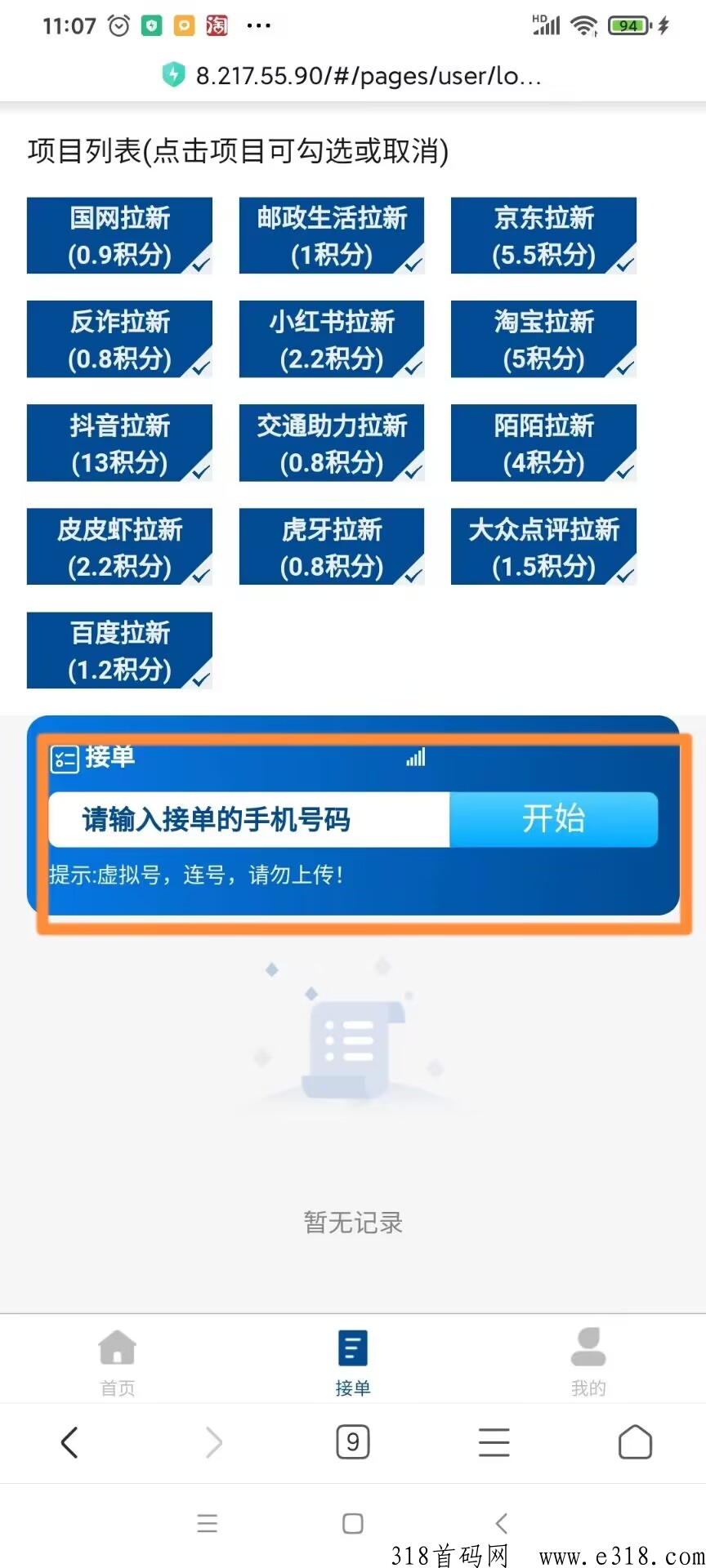Switch to the 首页 tab
The height and width of the screenshot is (1568, 706).
click(x=118, y=1361)
